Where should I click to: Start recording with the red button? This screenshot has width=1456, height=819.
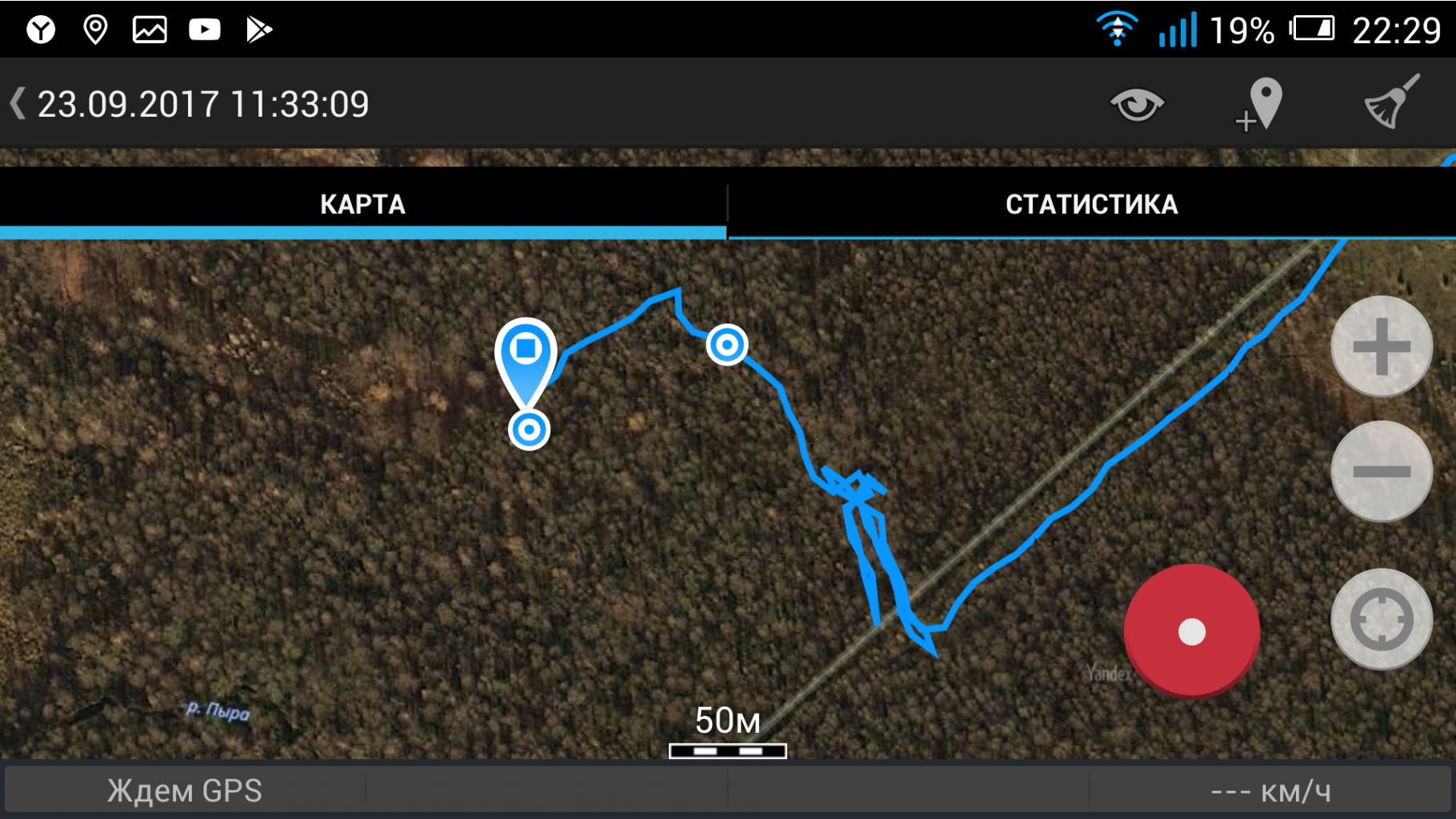tap(1191, 631)
